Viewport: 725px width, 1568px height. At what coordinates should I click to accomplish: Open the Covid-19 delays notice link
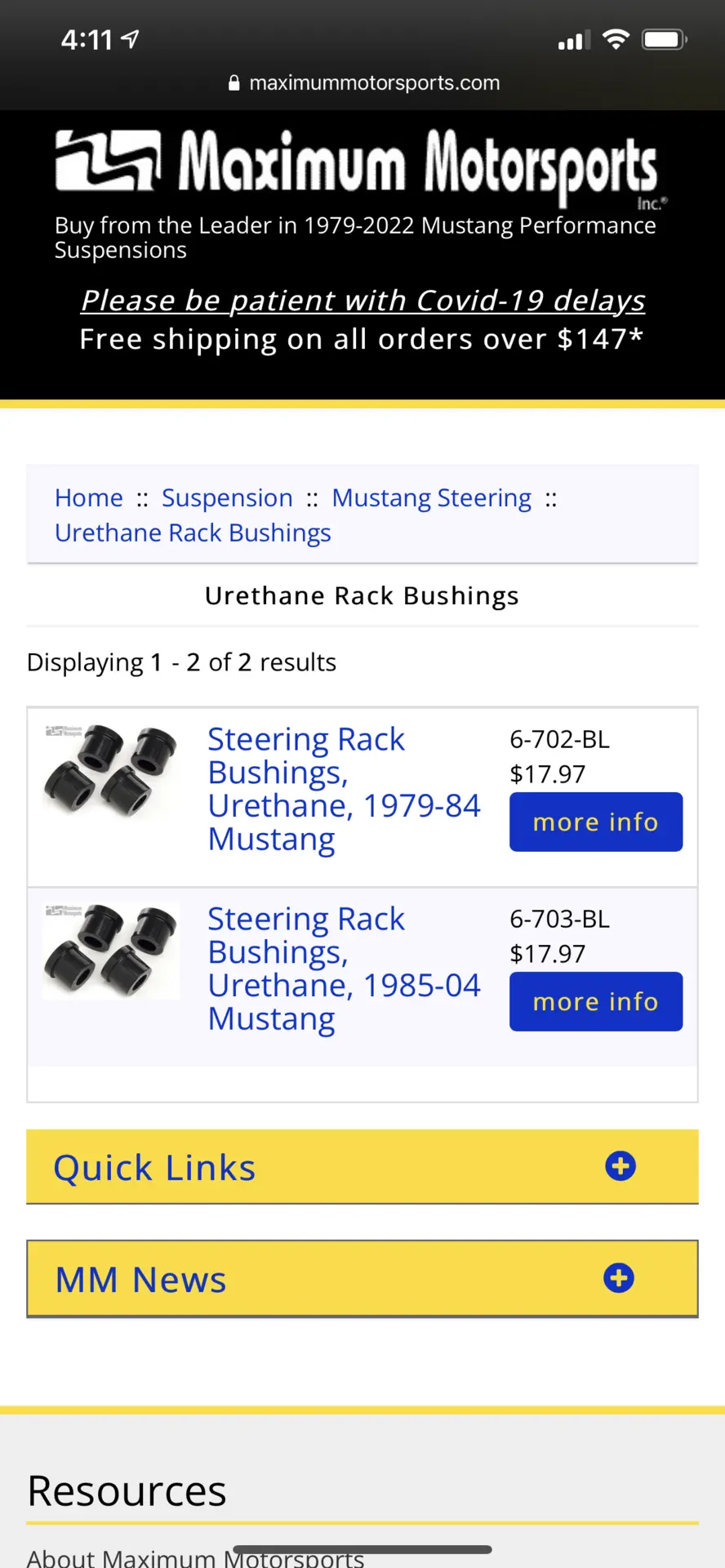point(362,301)
